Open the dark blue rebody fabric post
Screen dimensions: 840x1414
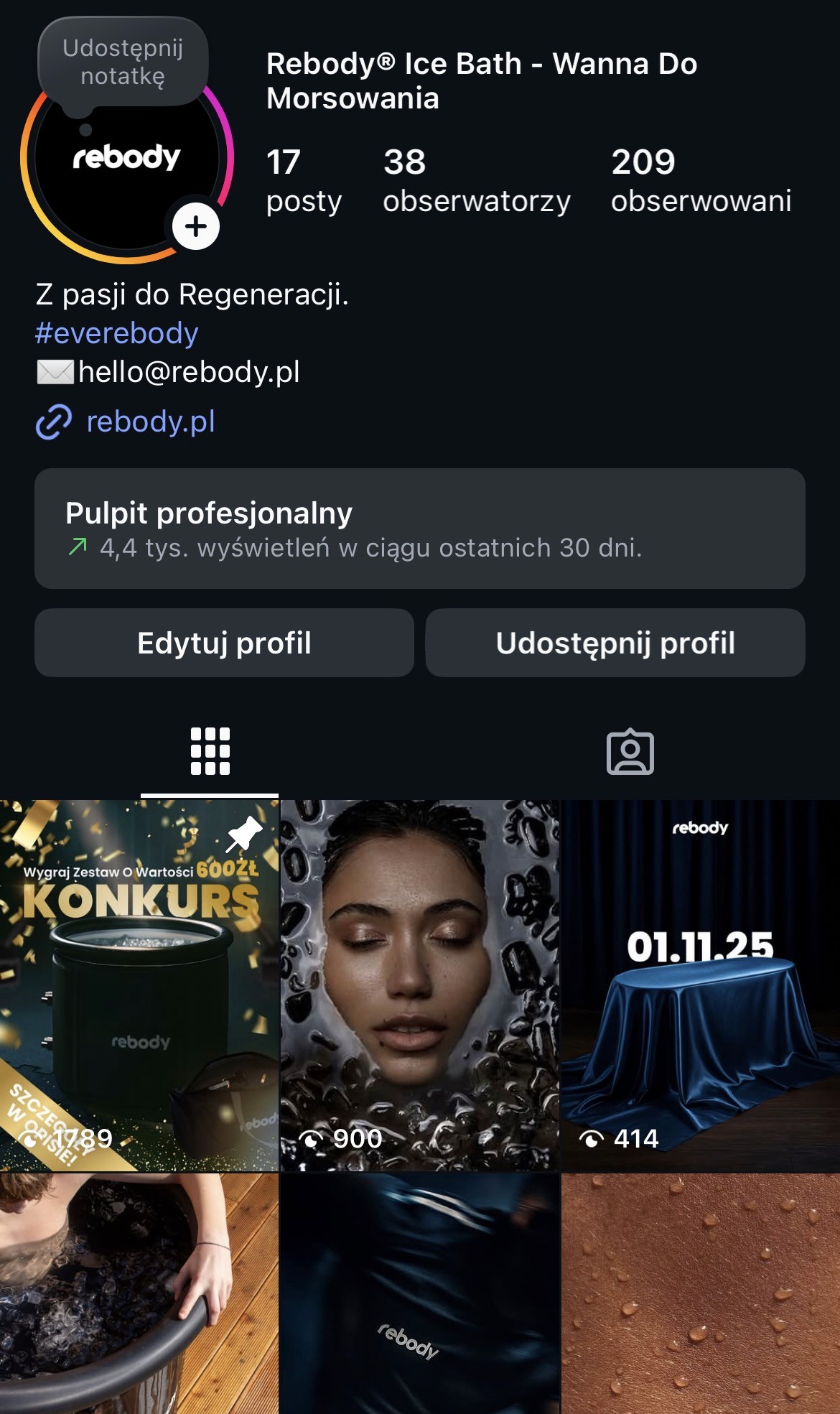(x=419, y=1294)
